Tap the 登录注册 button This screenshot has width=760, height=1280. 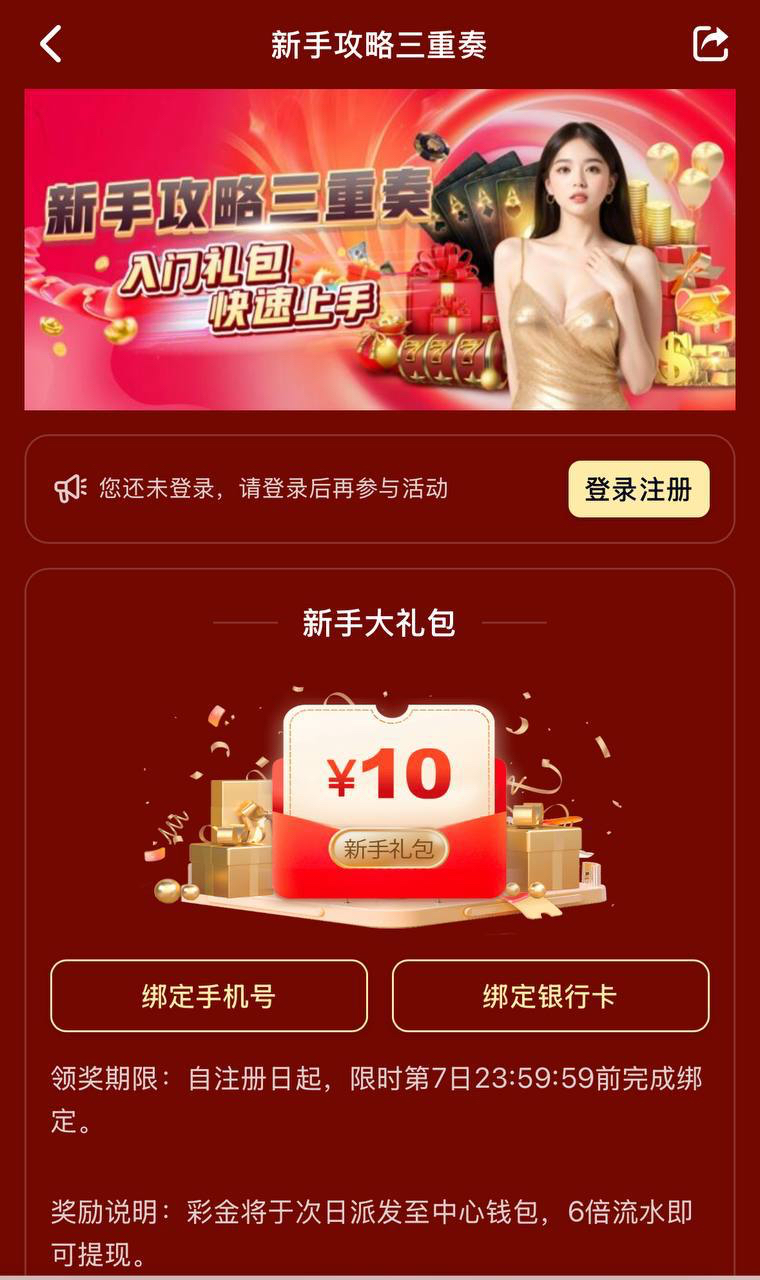point(638,489)
